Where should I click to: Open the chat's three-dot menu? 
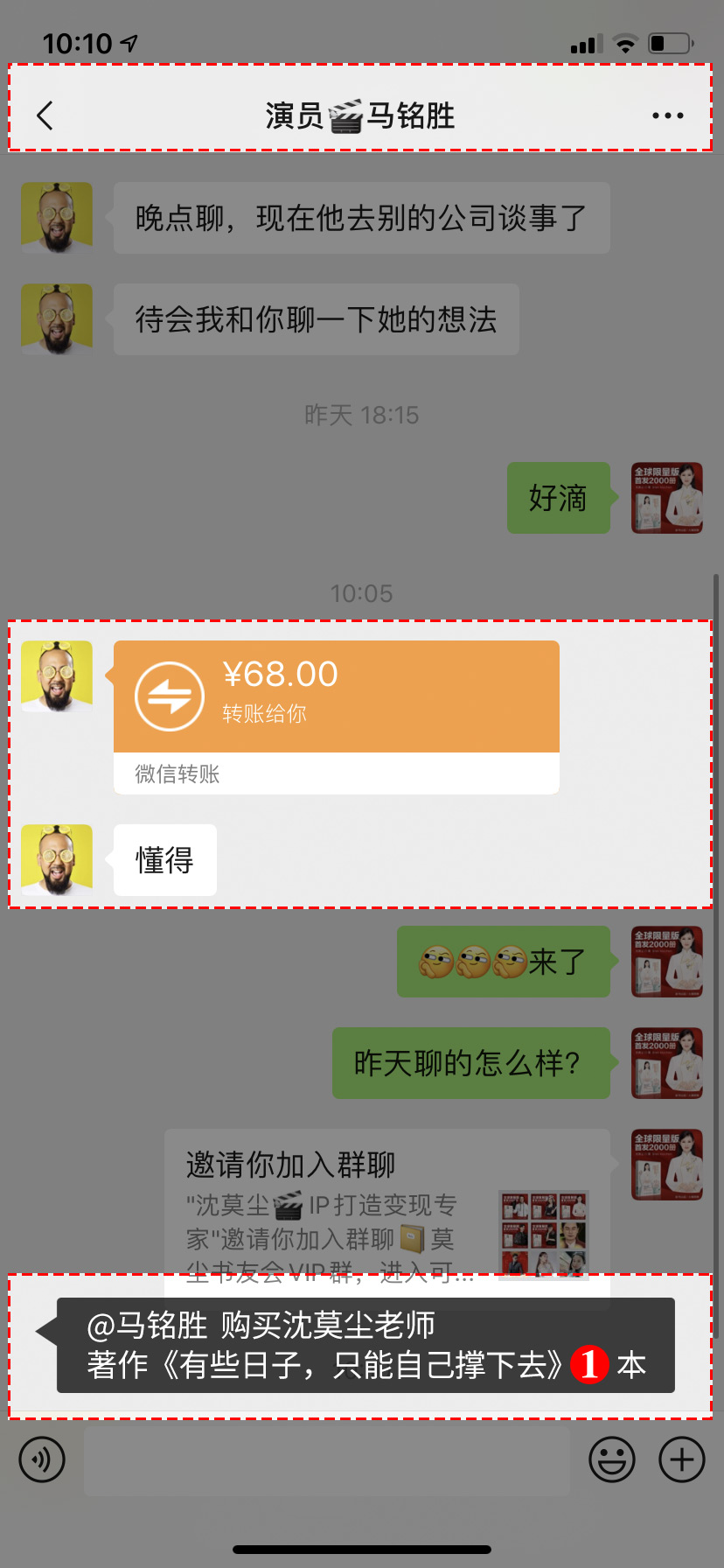pyautogui.click(x=667, y=115)
